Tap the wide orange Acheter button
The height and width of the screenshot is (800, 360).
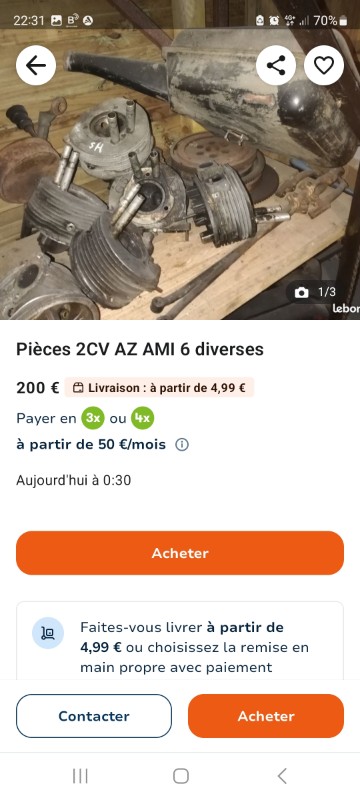(180, 553)
